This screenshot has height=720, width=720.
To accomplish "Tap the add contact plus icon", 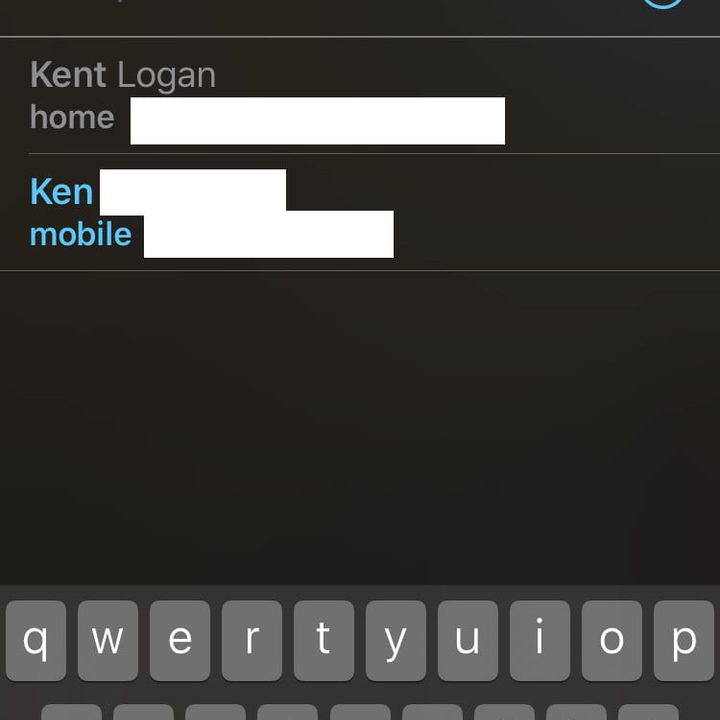I will point(663,3).
